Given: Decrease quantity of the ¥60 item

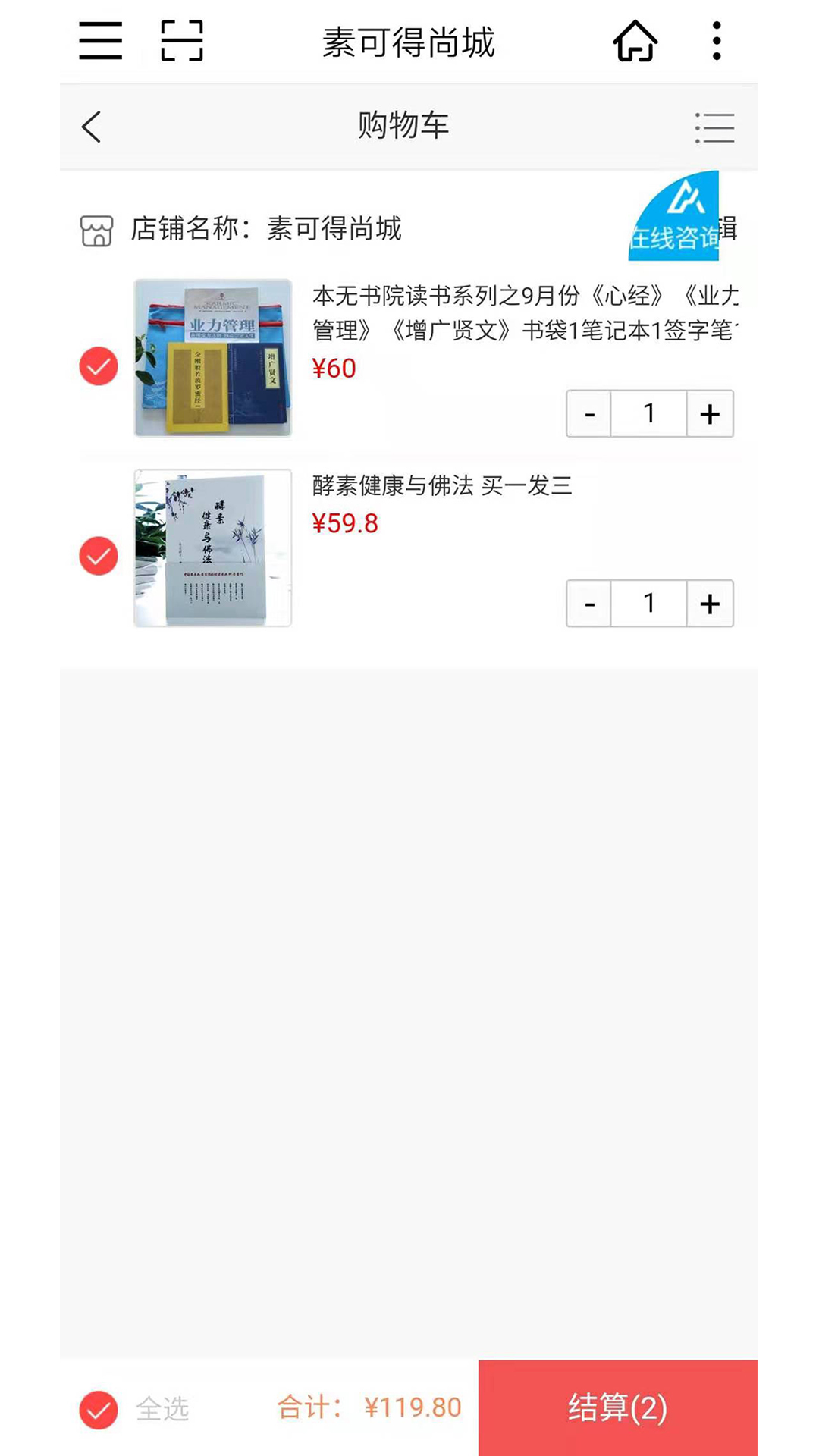Looking at the screenshot, I should 589,414.
